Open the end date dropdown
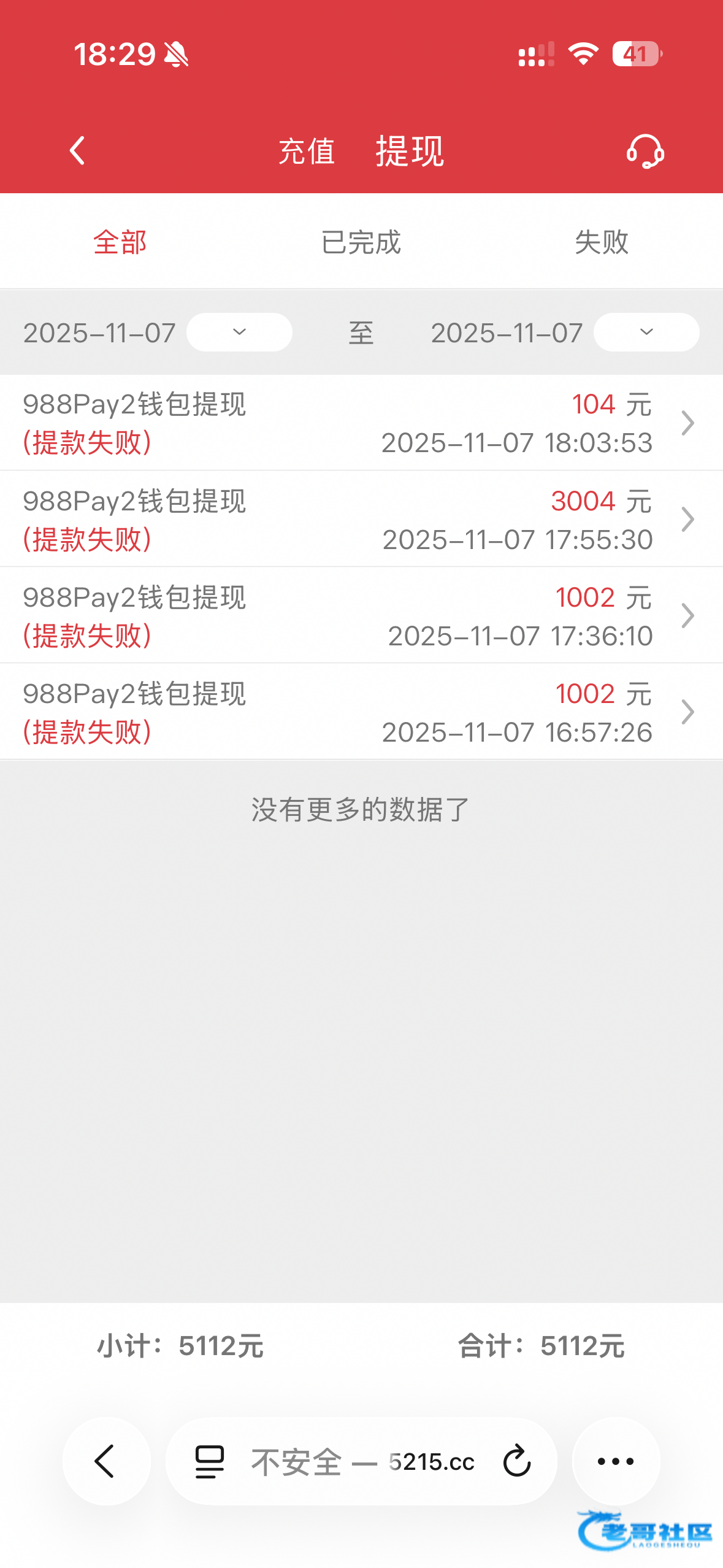Image resolution: width=723 pixels, height=1568 pixels. [x=646, y=332]
